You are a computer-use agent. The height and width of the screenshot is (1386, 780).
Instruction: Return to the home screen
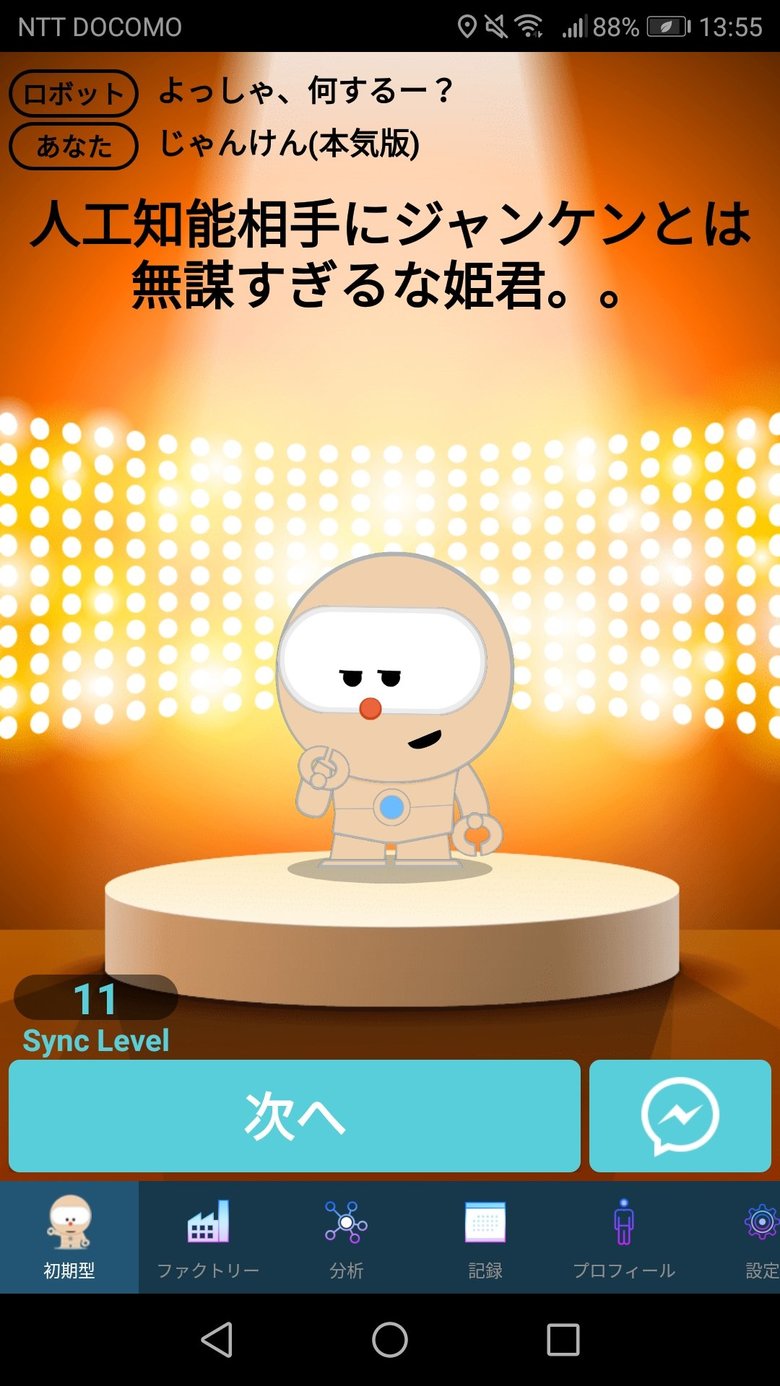[x=390, y=1340]
